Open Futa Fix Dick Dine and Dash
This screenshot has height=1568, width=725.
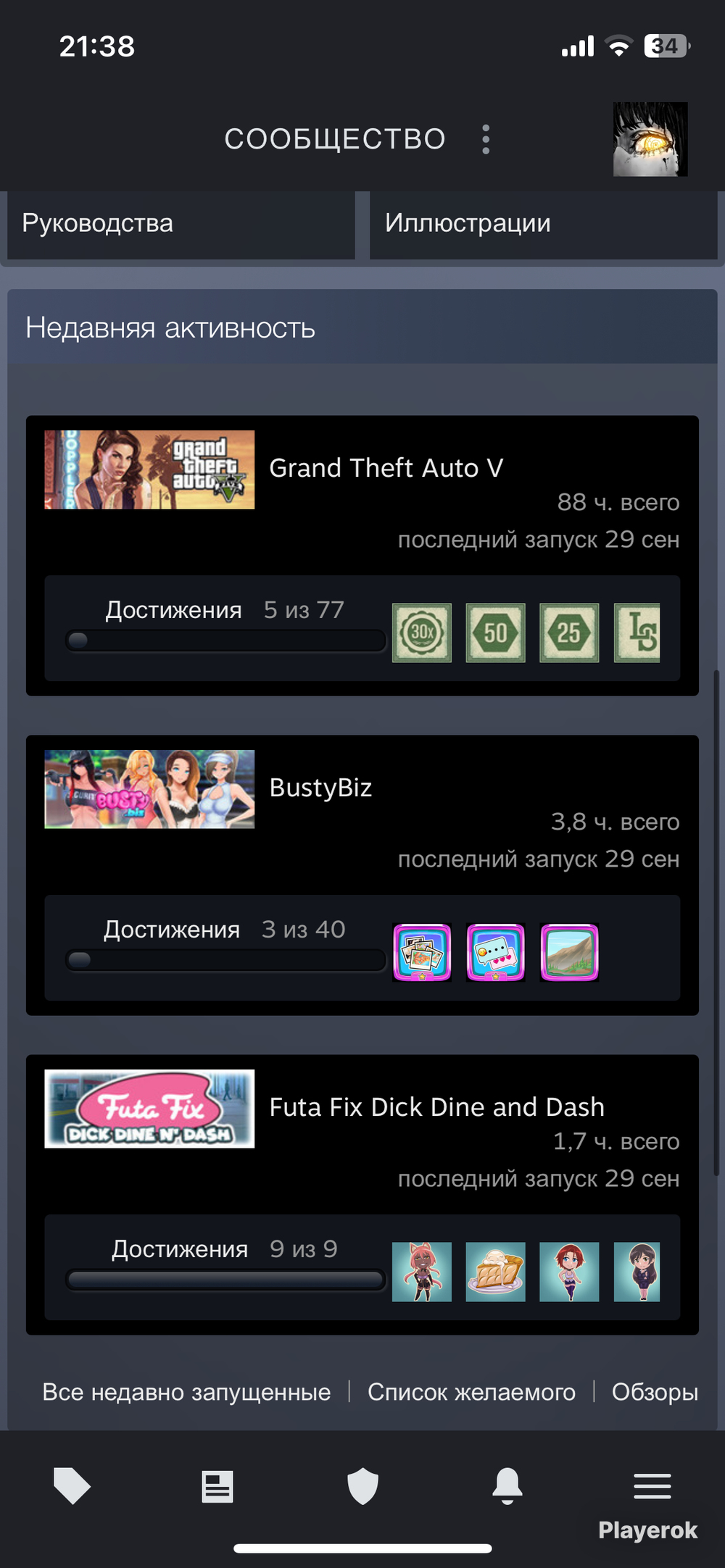click(436, 1107)
